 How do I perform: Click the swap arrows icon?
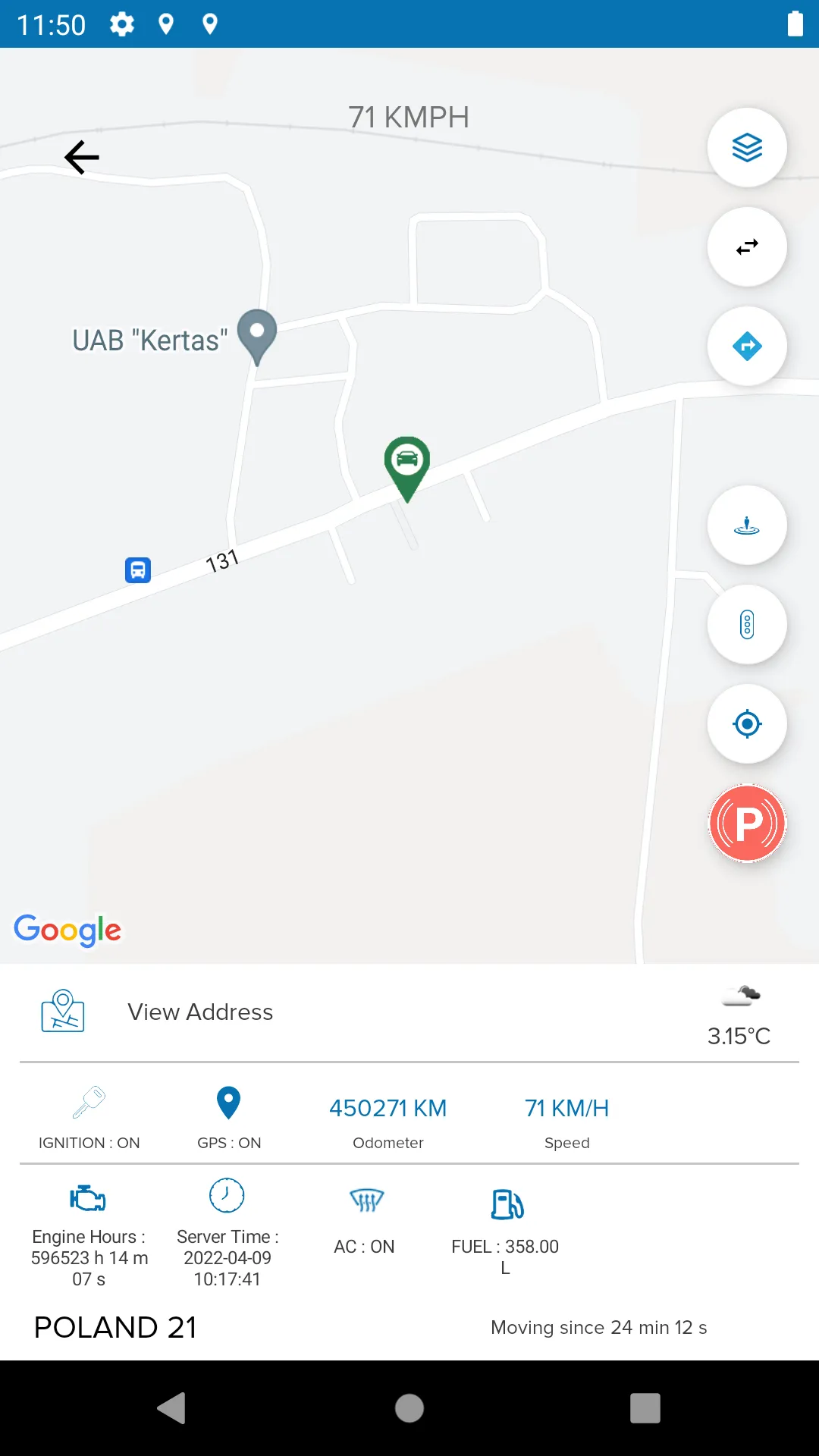[747, 246]
